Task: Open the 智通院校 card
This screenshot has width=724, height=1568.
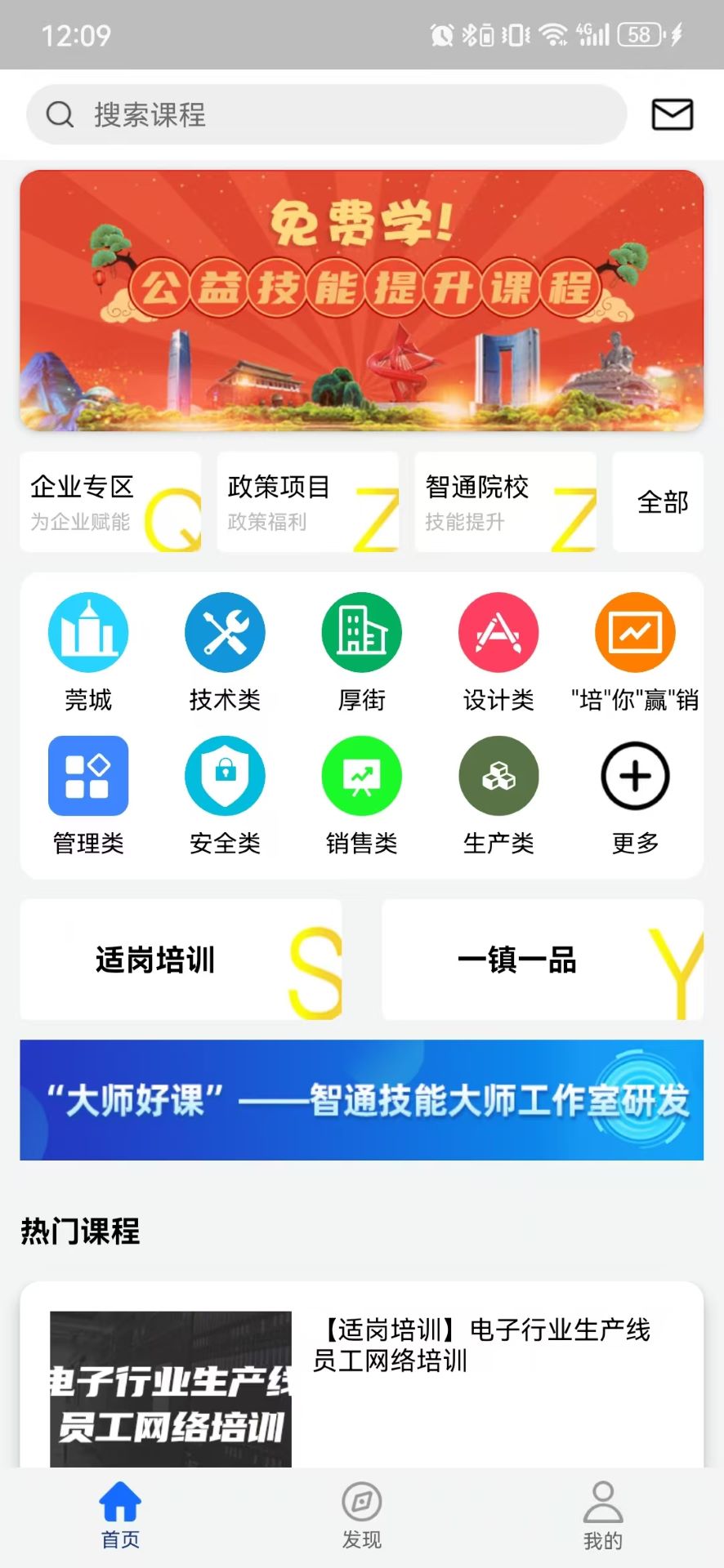Action: (505, 501)
